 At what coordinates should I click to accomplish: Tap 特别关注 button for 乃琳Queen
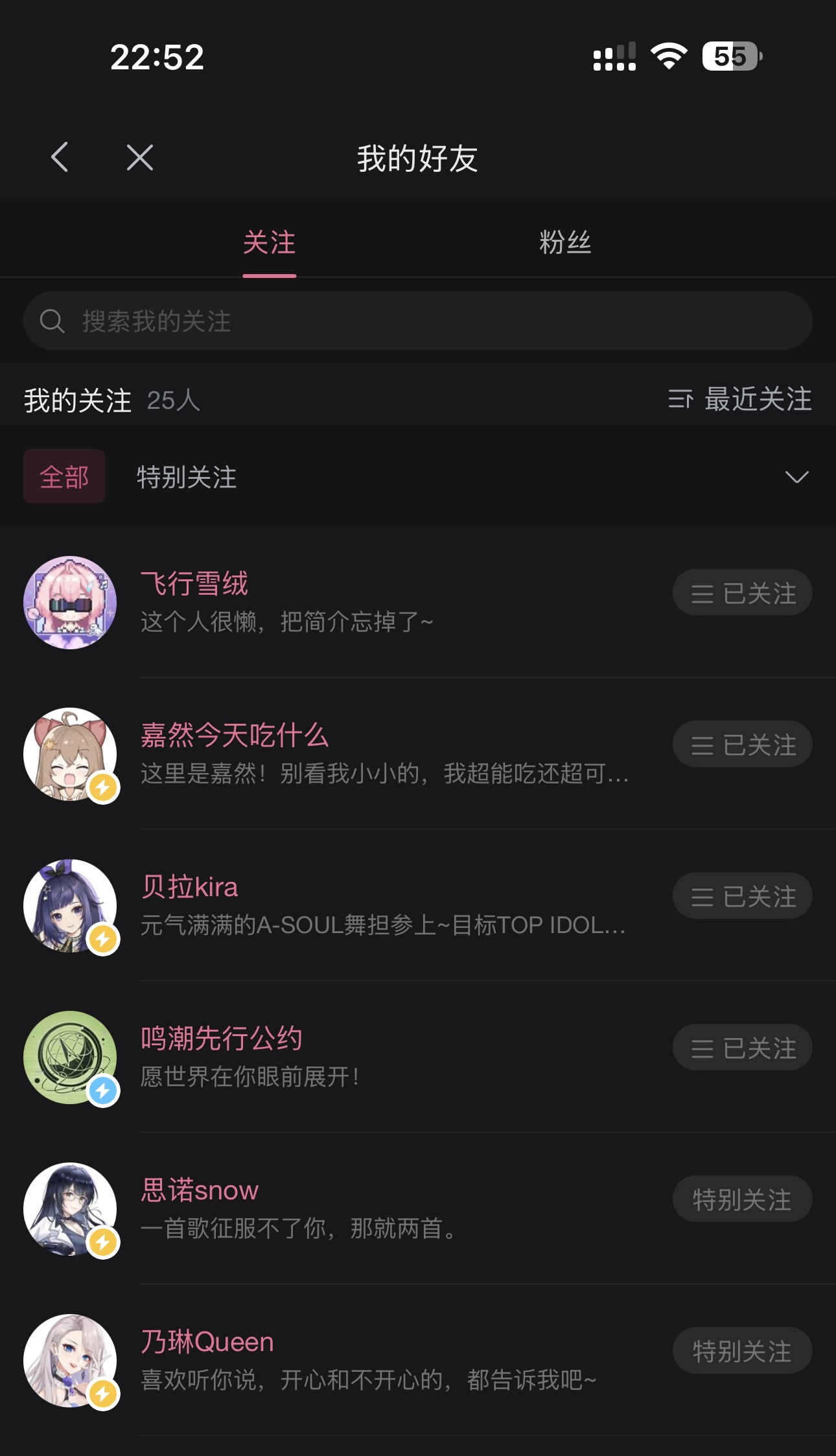[x=742, y=1351]
